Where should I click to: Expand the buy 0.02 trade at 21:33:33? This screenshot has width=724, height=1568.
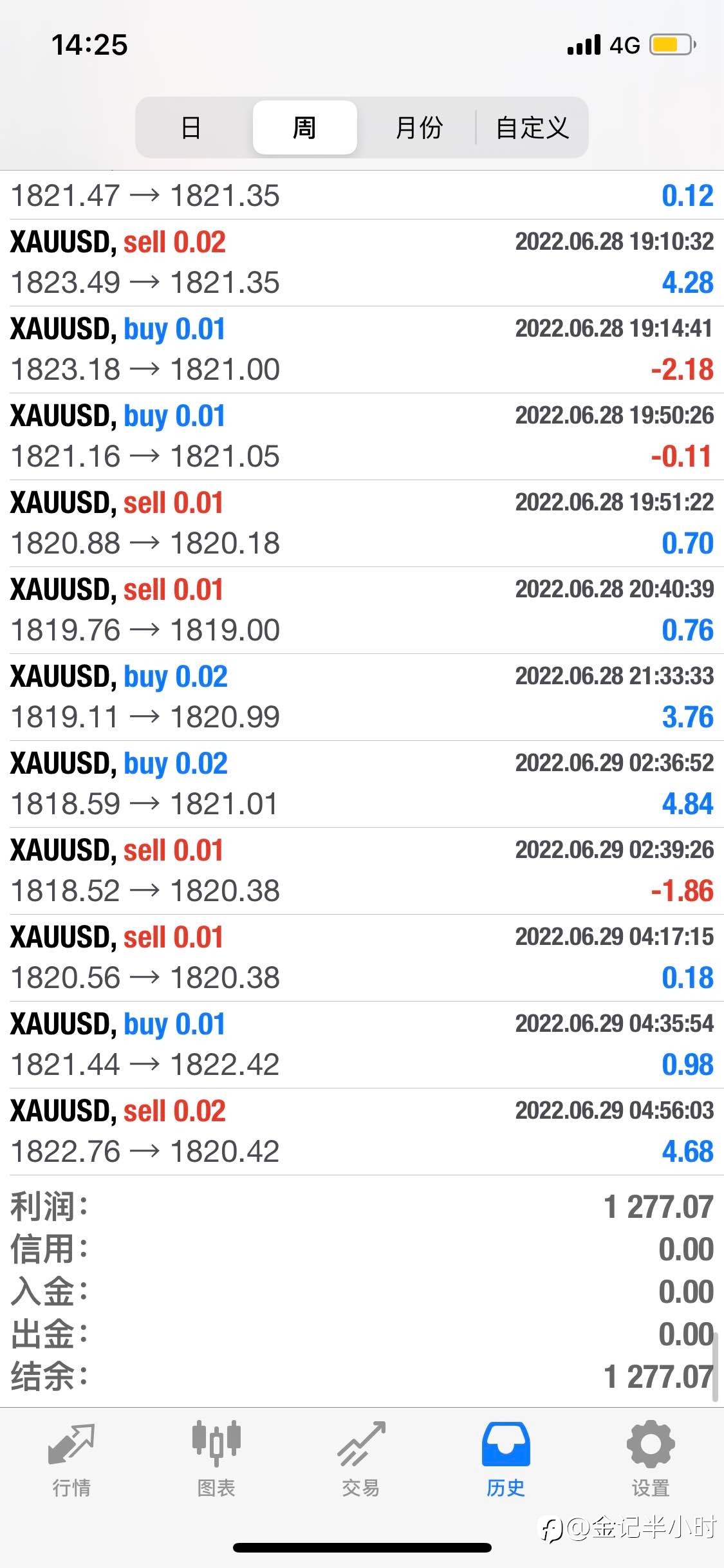[x=362, y=697]
